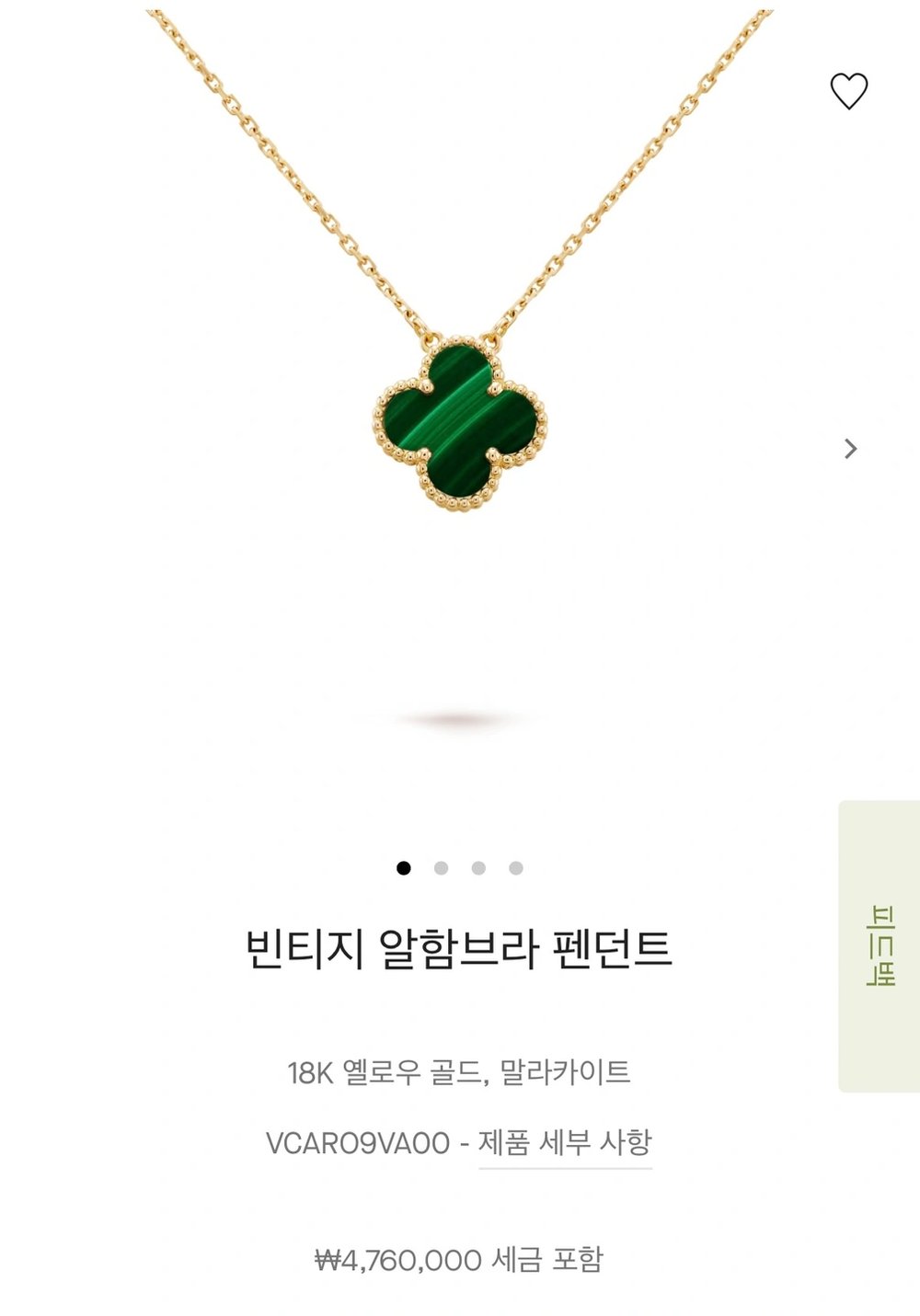This screenshot has height=1316, width=920.
Task: Show the next product image with the right arrow
Action: [x=850, y=449]
